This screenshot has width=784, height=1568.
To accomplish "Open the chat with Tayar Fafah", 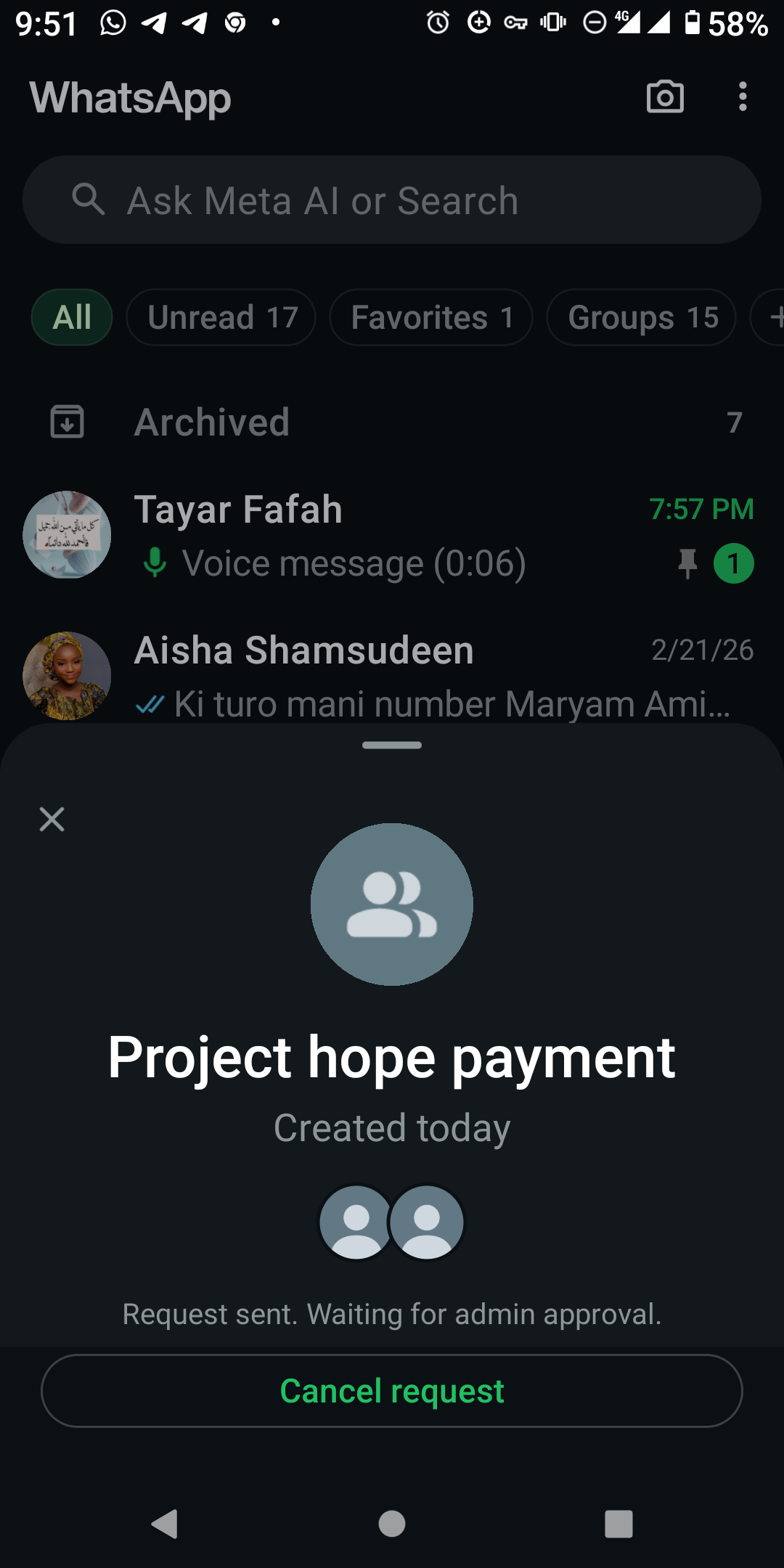I will tap(392, 536).
